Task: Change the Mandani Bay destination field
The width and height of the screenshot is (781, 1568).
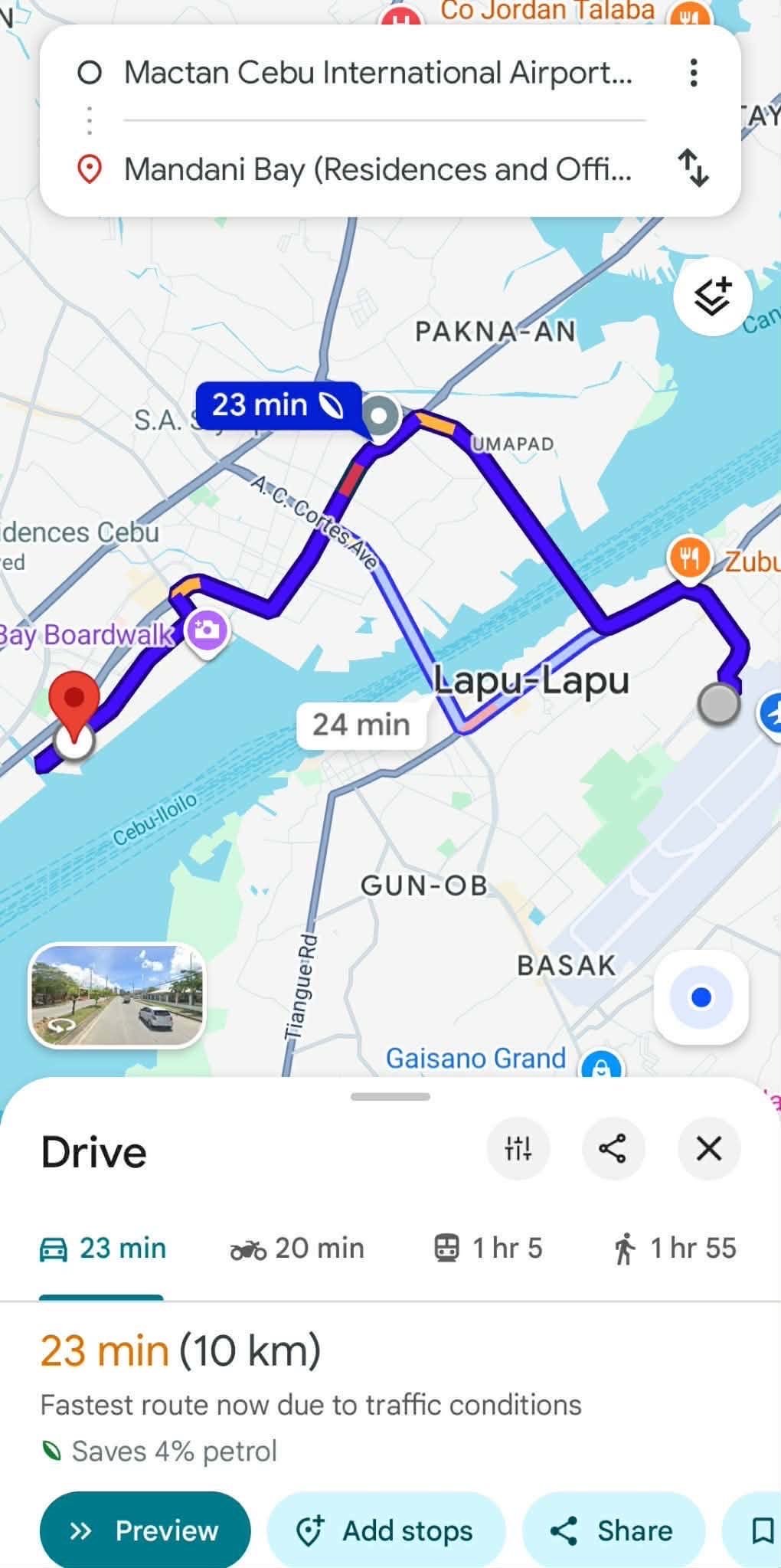Action: pyautogui.click(x=377, y=169)
